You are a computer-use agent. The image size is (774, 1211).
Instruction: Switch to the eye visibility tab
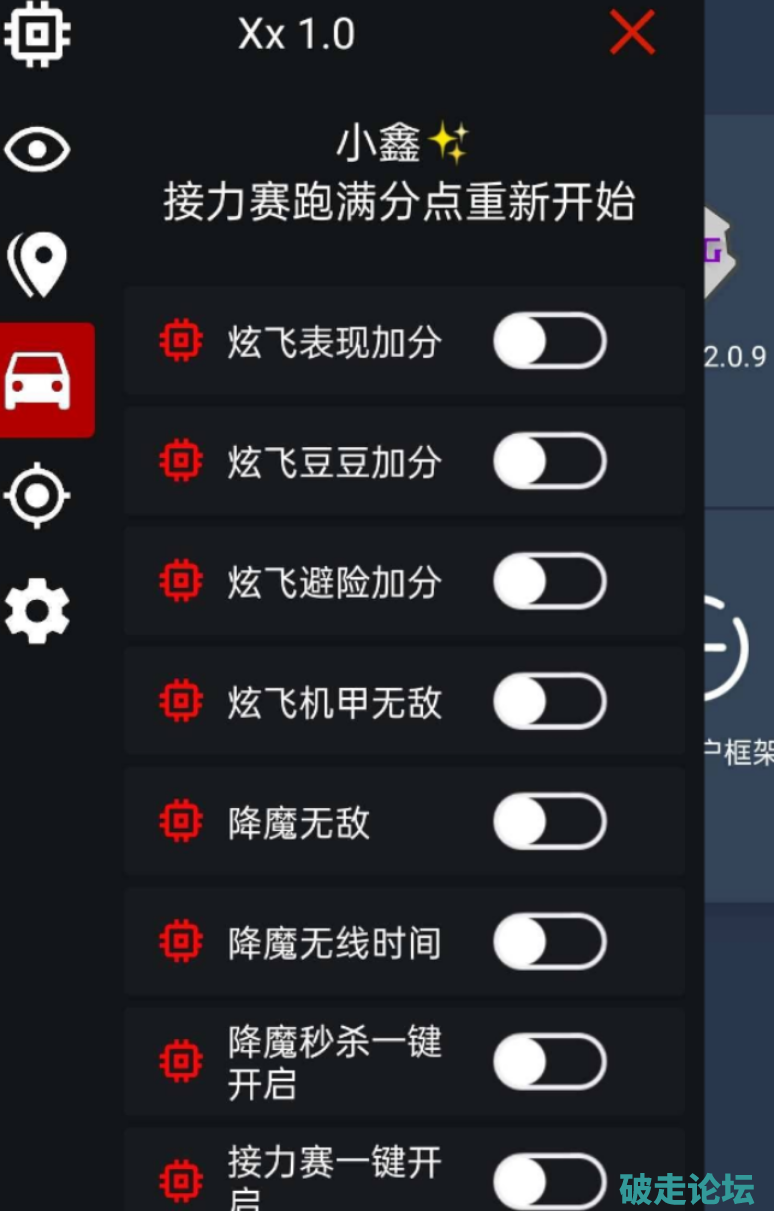37,150
